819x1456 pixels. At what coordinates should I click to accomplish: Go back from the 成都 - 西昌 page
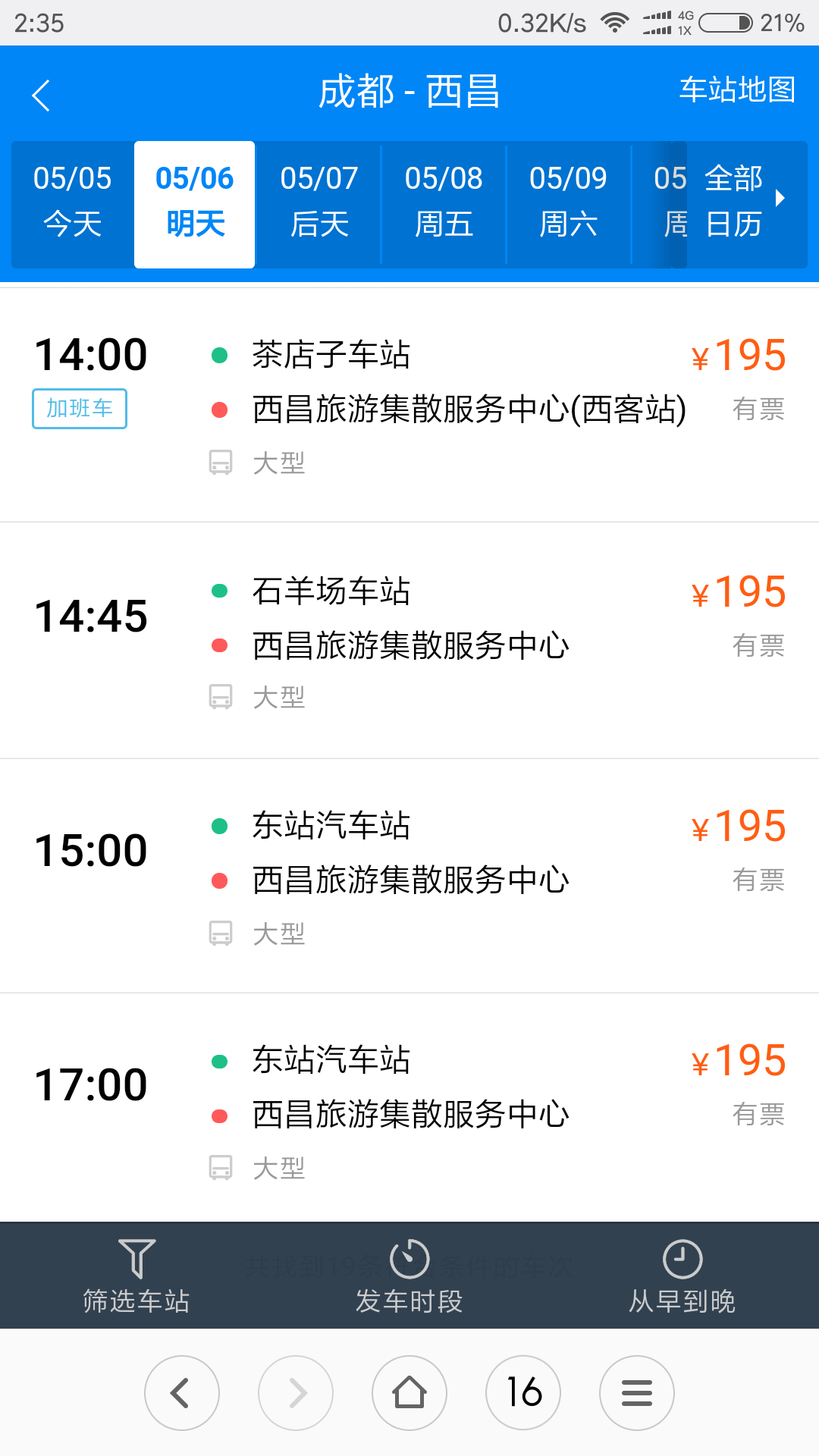pyautogui.click(x=41, y=96)
